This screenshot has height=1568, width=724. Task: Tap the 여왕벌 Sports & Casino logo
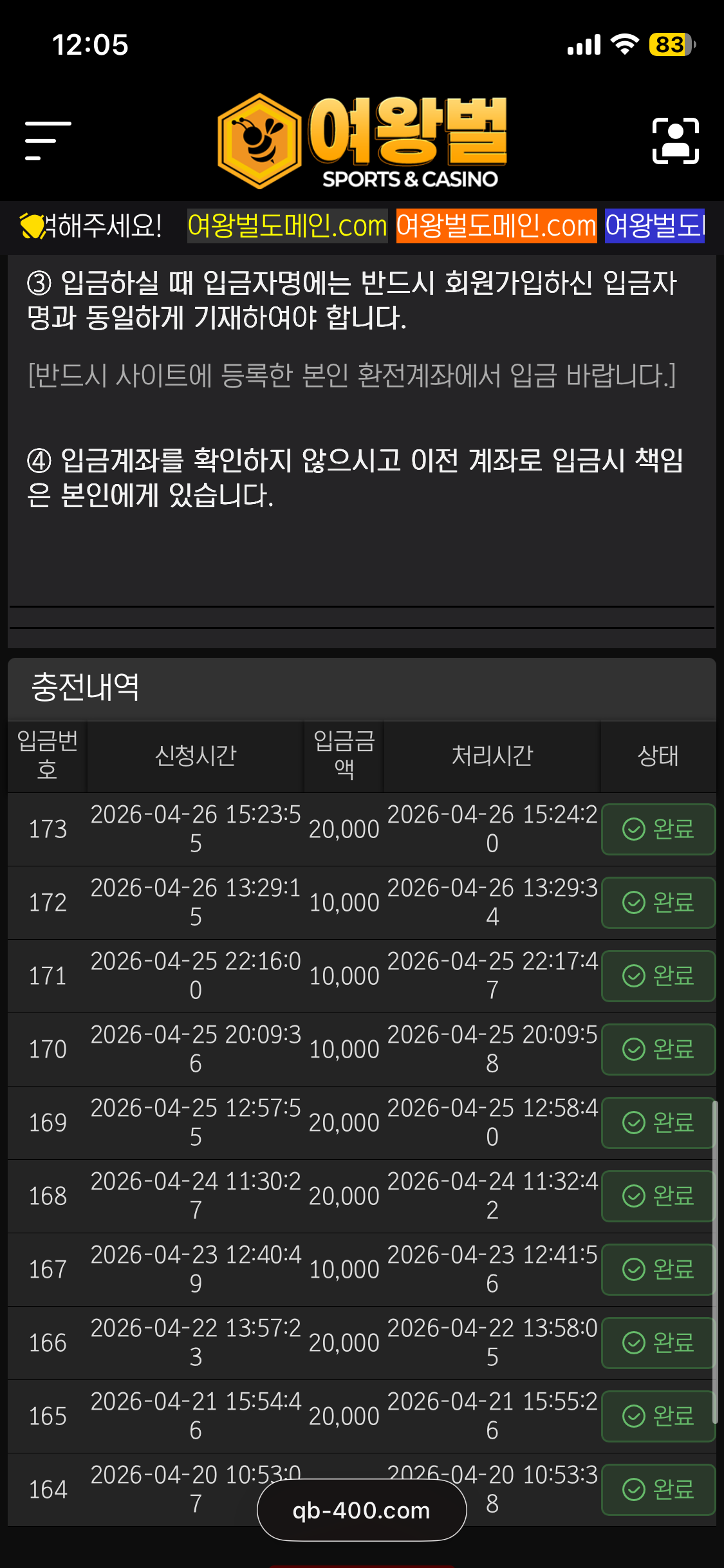tap(362, 142)
